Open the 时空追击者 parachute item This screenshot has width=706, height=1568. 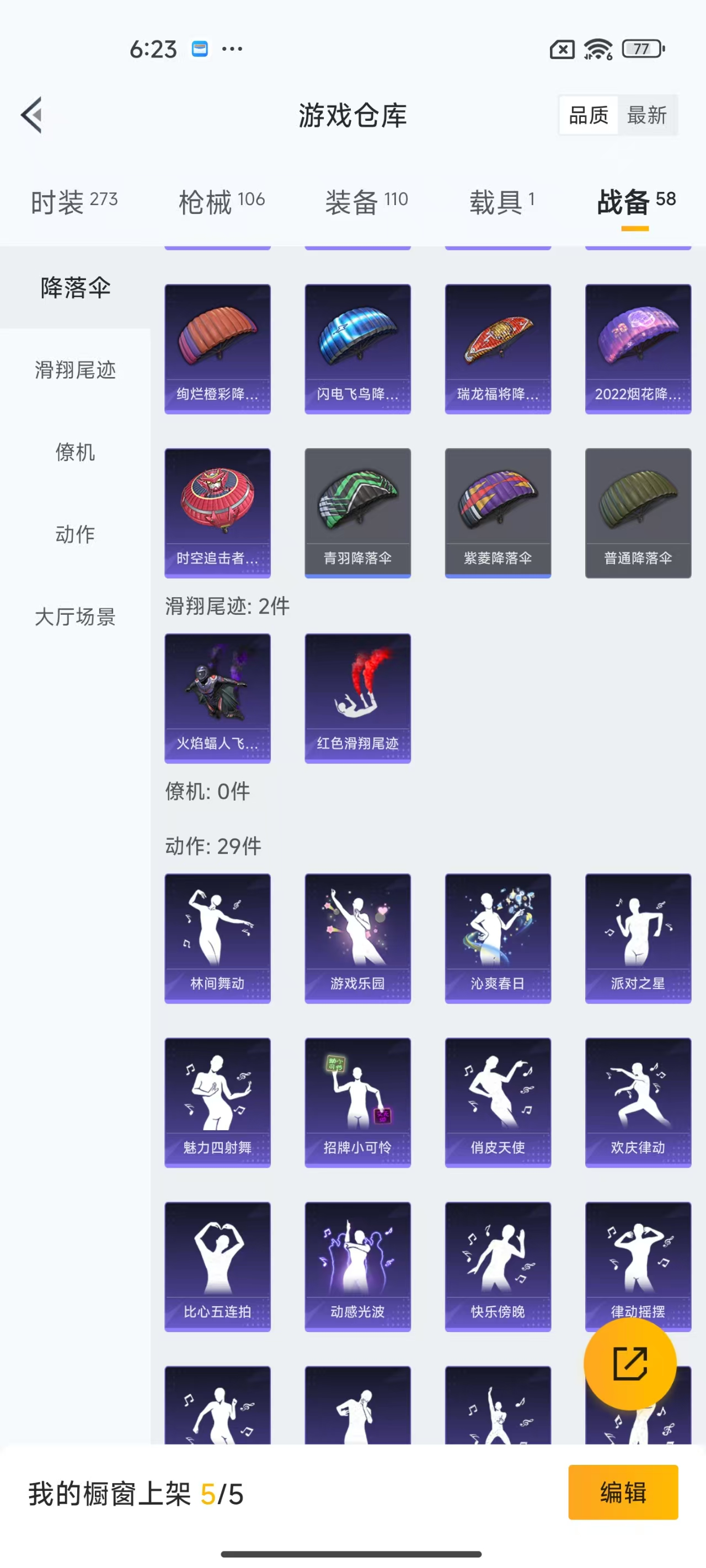point(217,513)
